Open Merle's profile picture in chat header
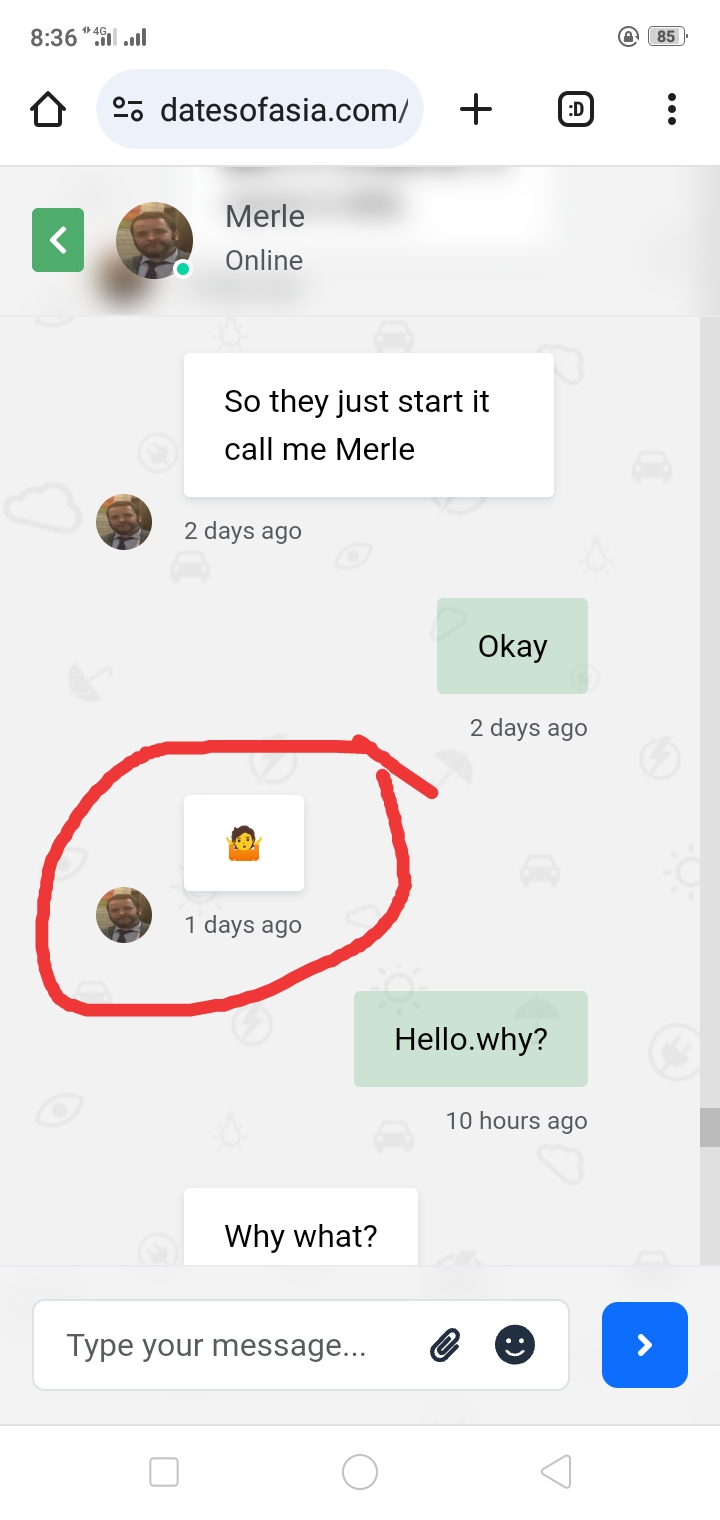This screenshot has width=720, height=1520. (x=155, y=240)
